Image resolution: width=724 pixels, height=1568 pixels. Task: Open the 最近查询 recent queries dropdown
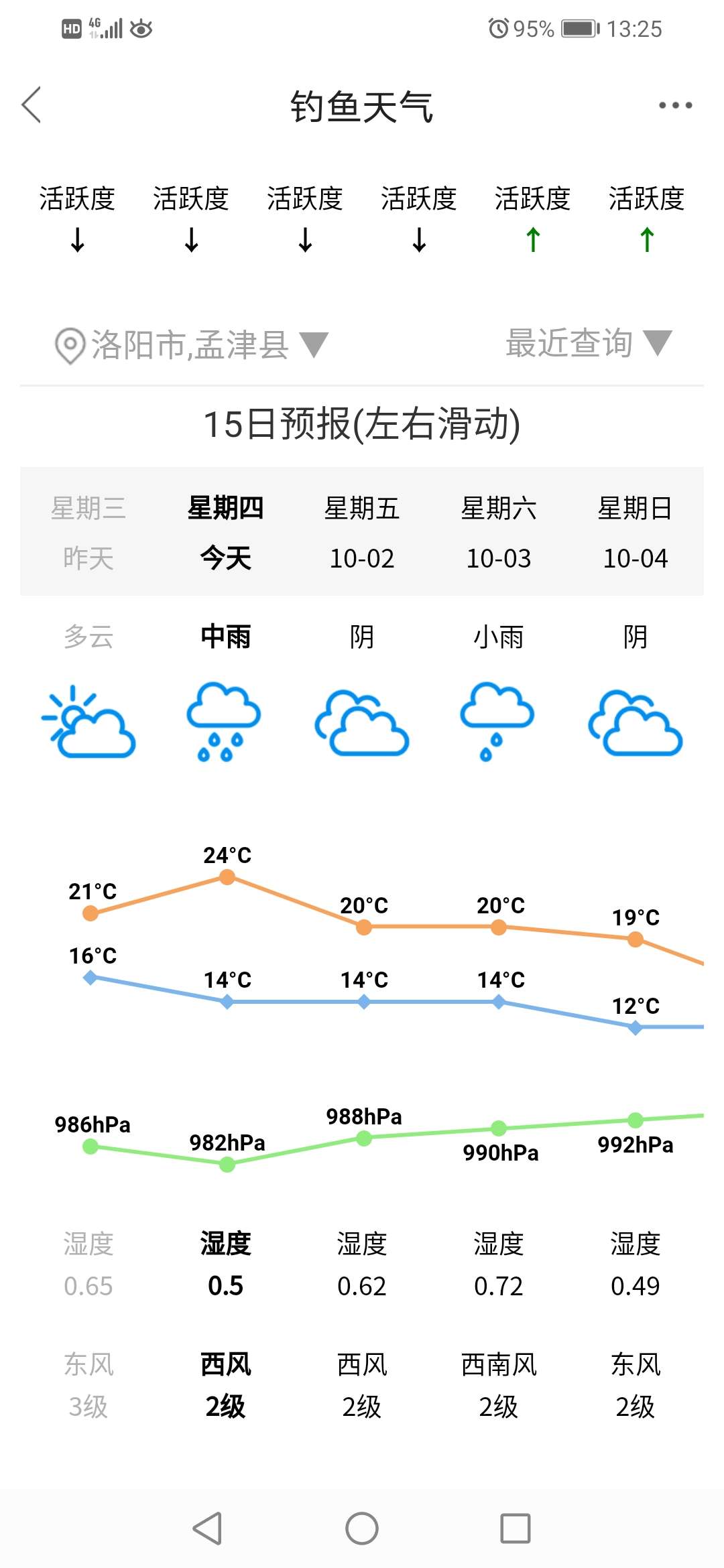tap(588, 344)
